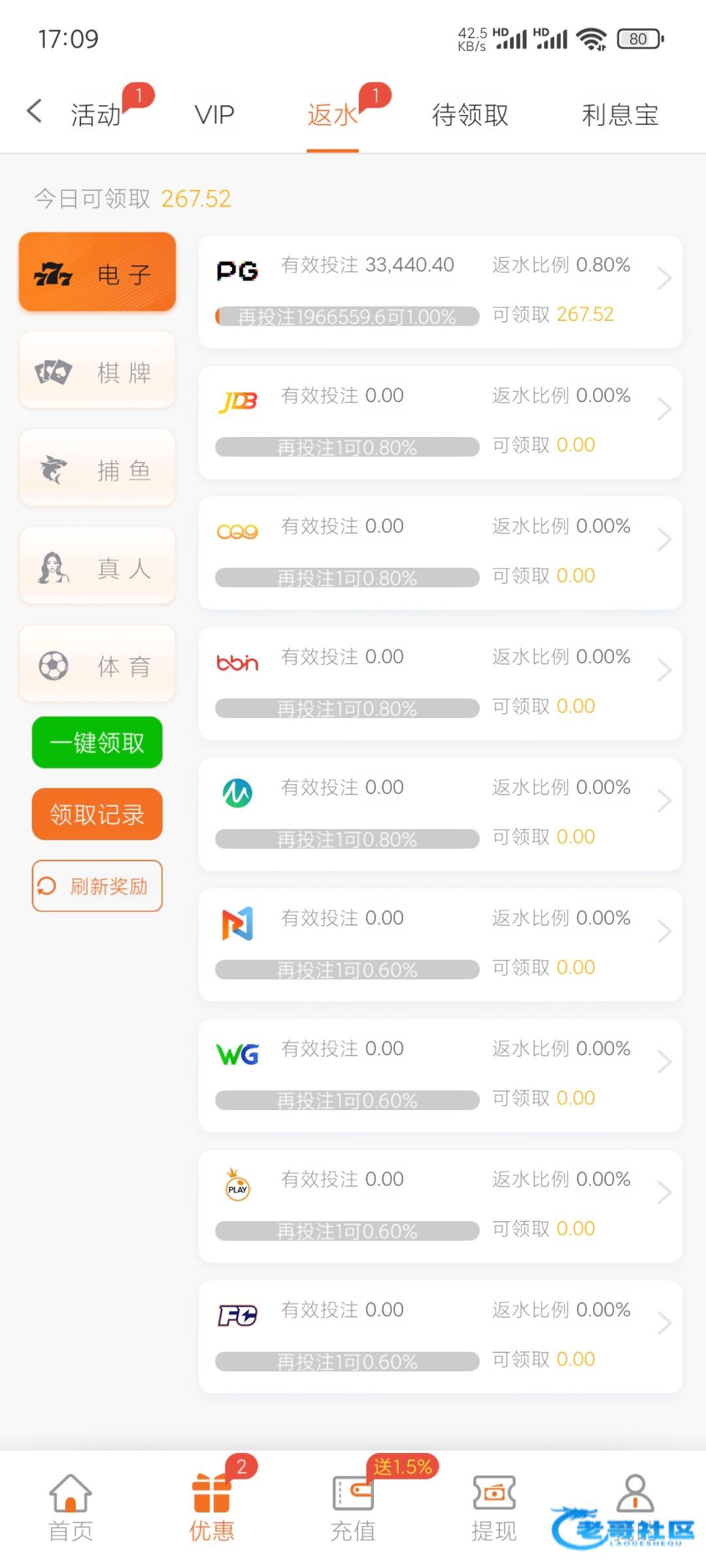Open 领取记录 claim history
Screen dimensions: 706x1568
click(x=97, y=814)
